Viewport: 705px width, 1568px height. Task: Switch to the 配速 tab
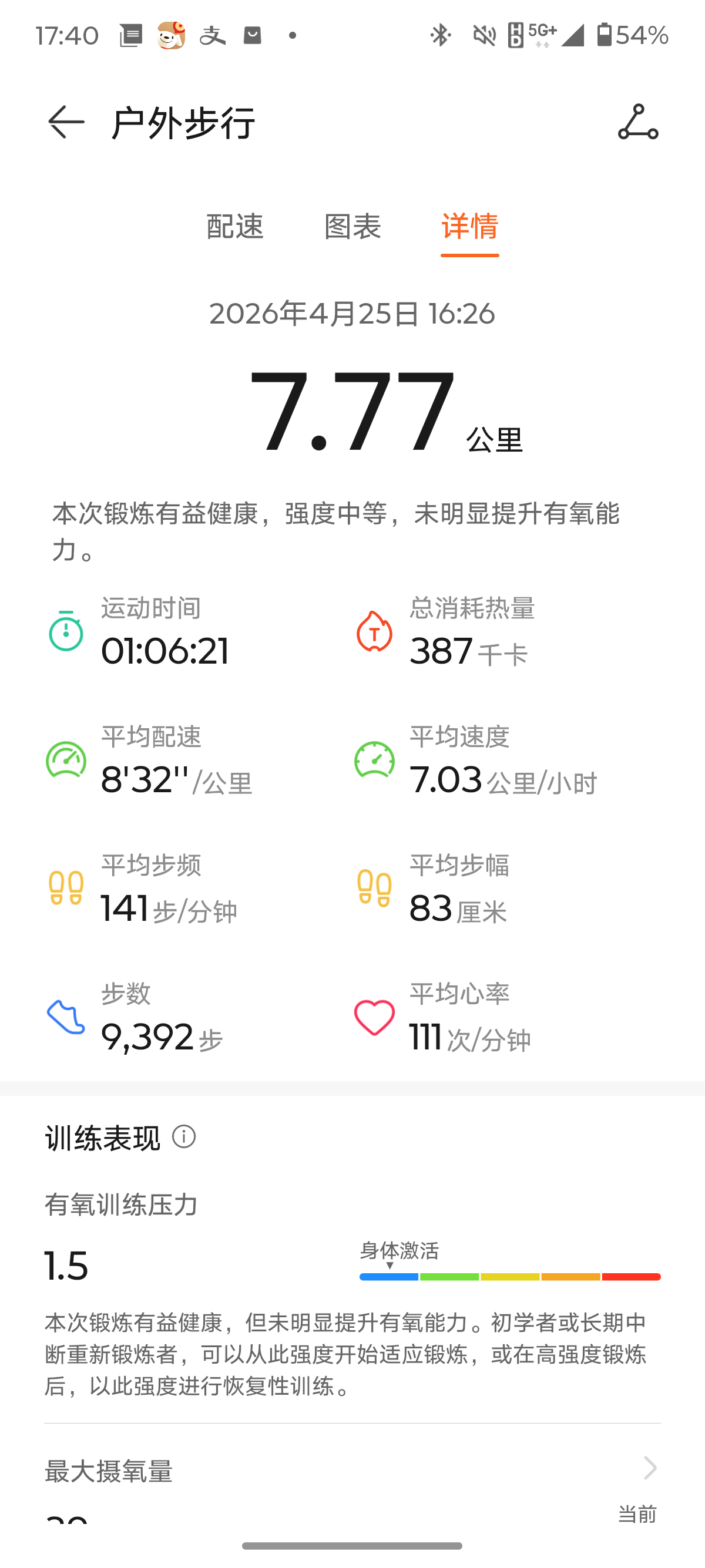coord(236,228)
